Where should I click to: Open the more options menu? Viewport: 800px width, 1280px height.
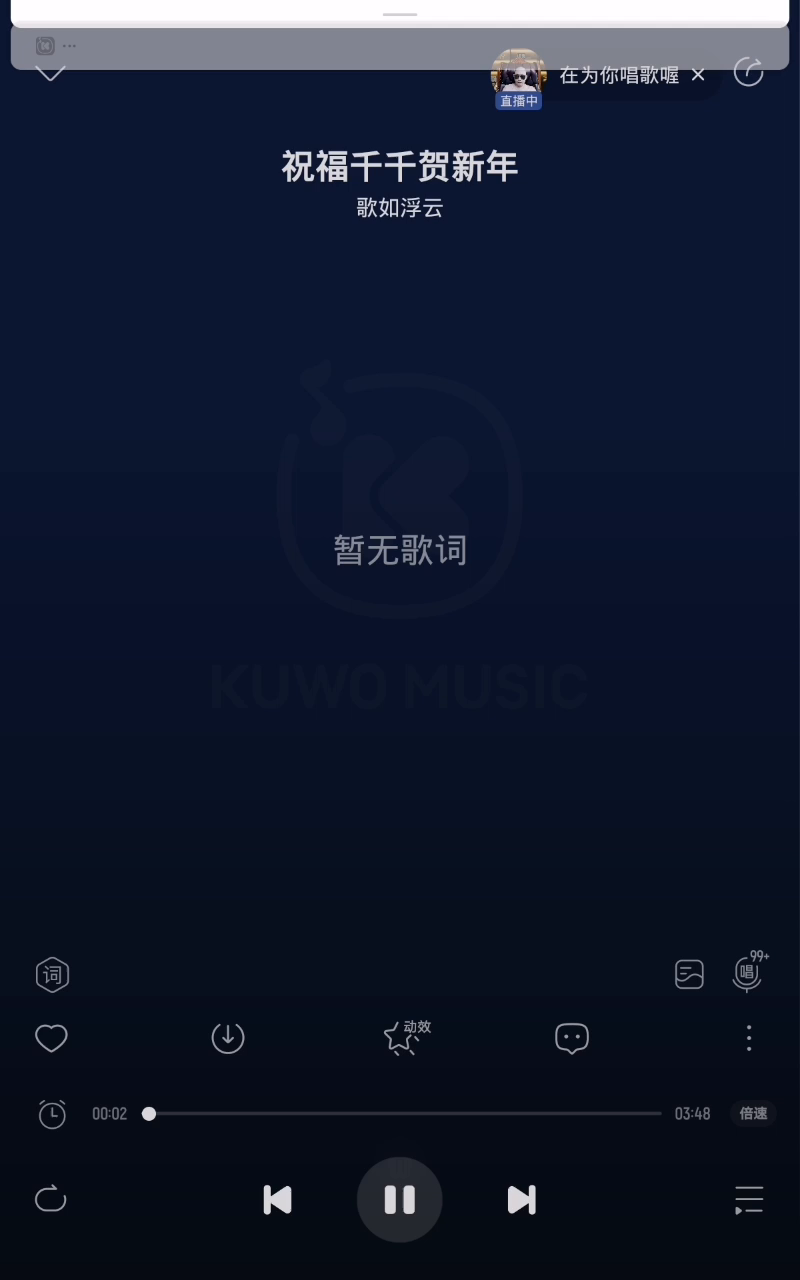[x=748, y=1038]
